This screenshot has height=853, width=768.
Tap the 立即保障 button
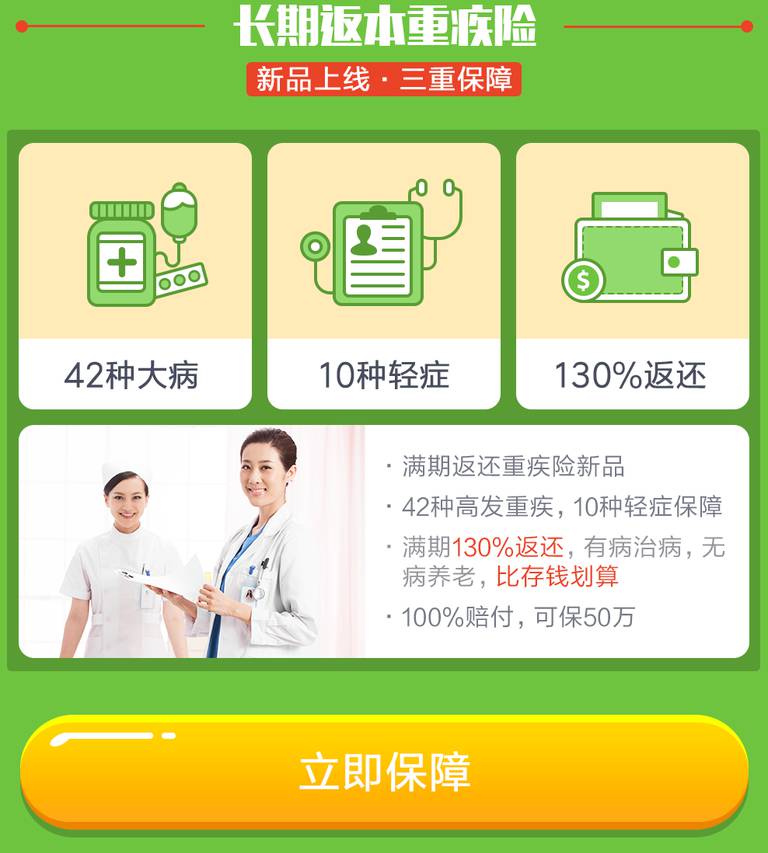[x=384, y=772]
